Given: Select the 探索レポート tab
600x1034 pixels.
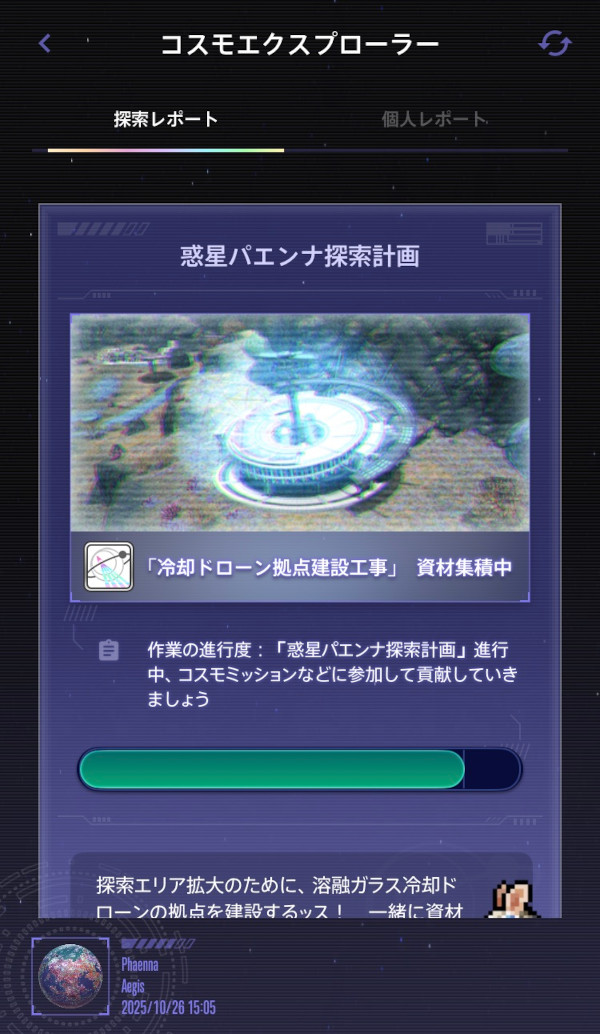Looking at the screenshot, I should 166,120.
